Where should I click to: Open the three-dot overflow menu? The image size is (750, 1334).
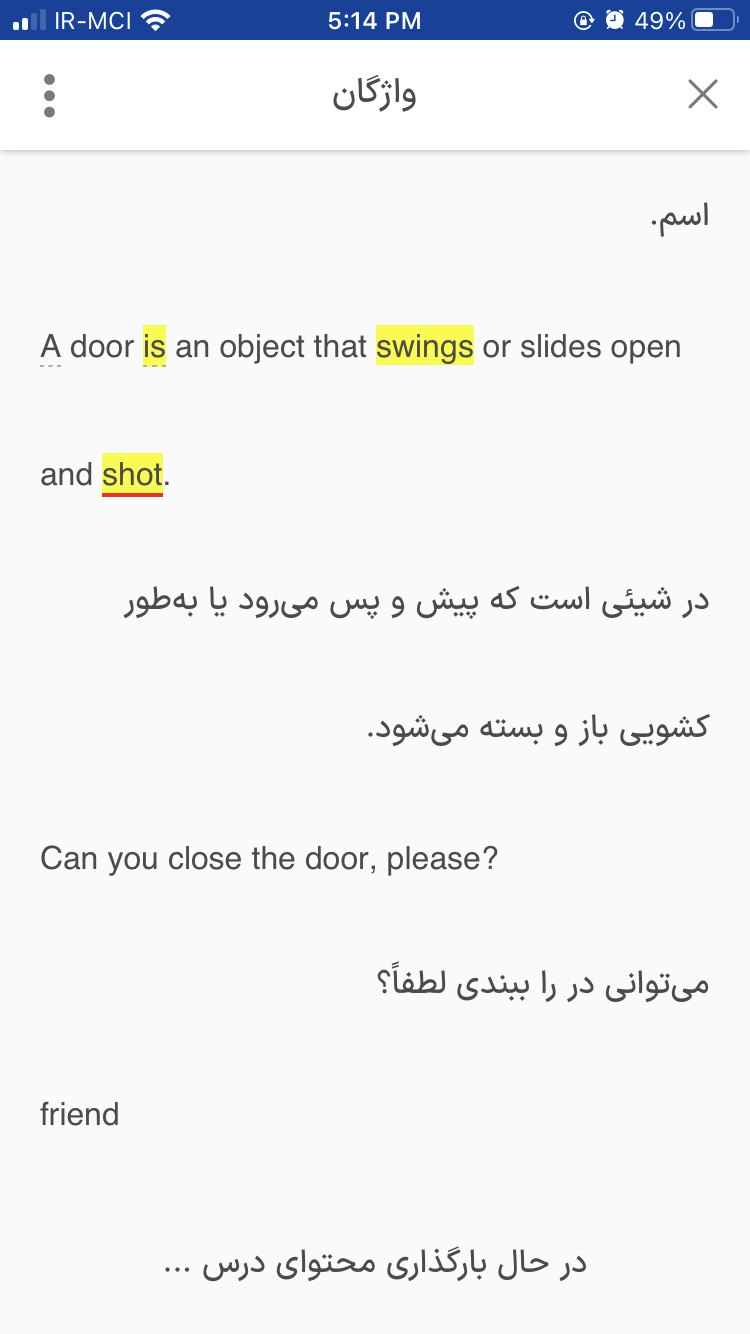tap(49, 95)
